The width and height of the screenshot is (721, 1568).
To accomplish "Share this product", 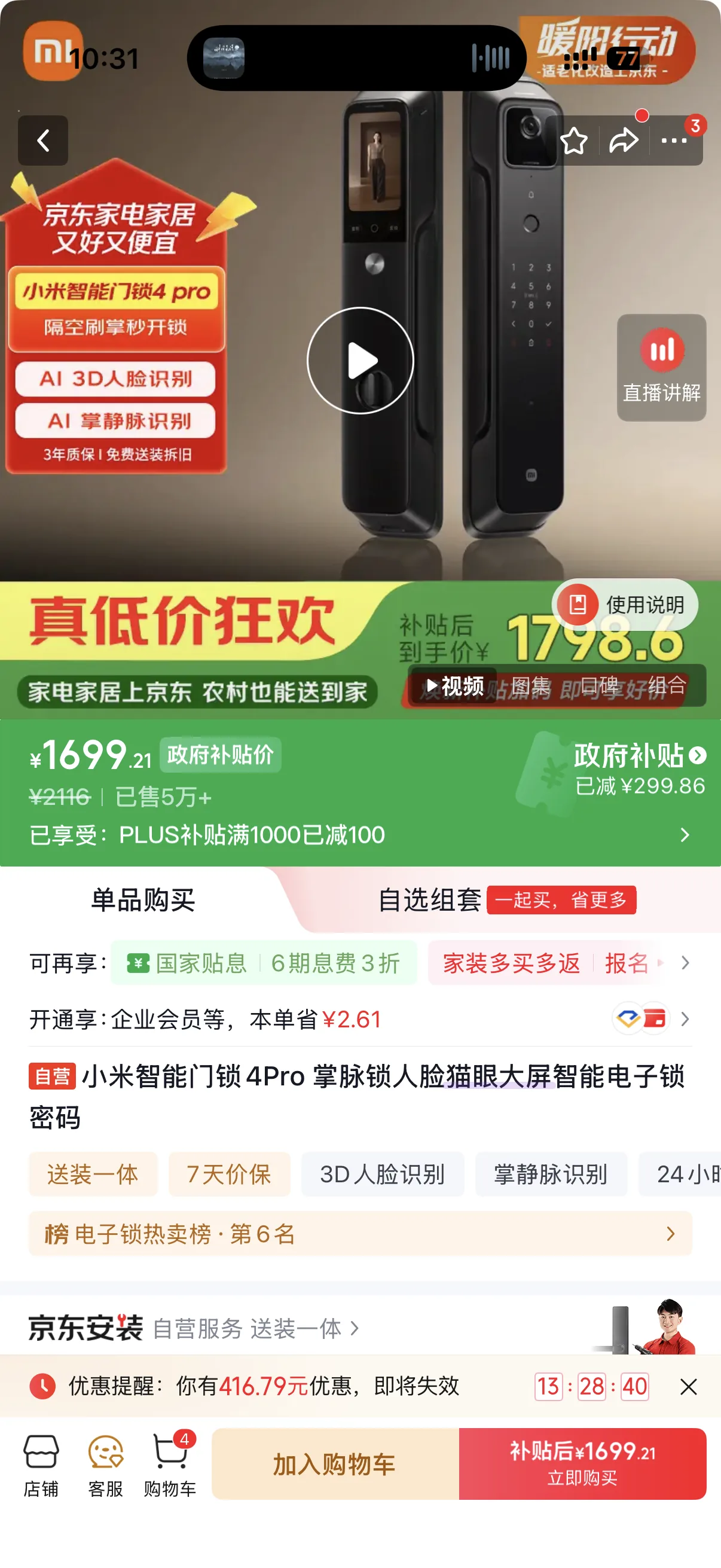I will coord(624,141).
